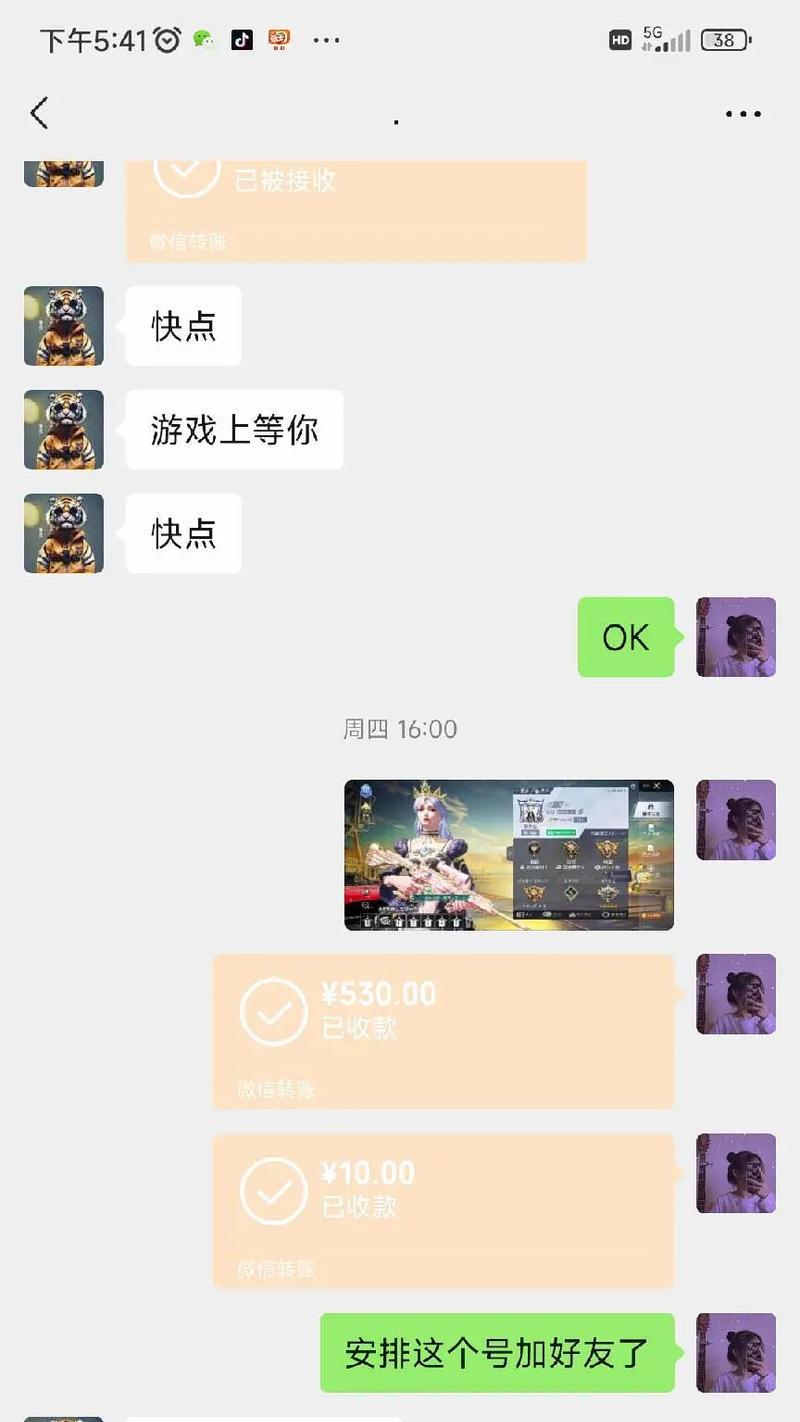This screenshot has height=1422, width=800.
Task: View the ¥530.00 transfer details
Action: [443, 1030]
